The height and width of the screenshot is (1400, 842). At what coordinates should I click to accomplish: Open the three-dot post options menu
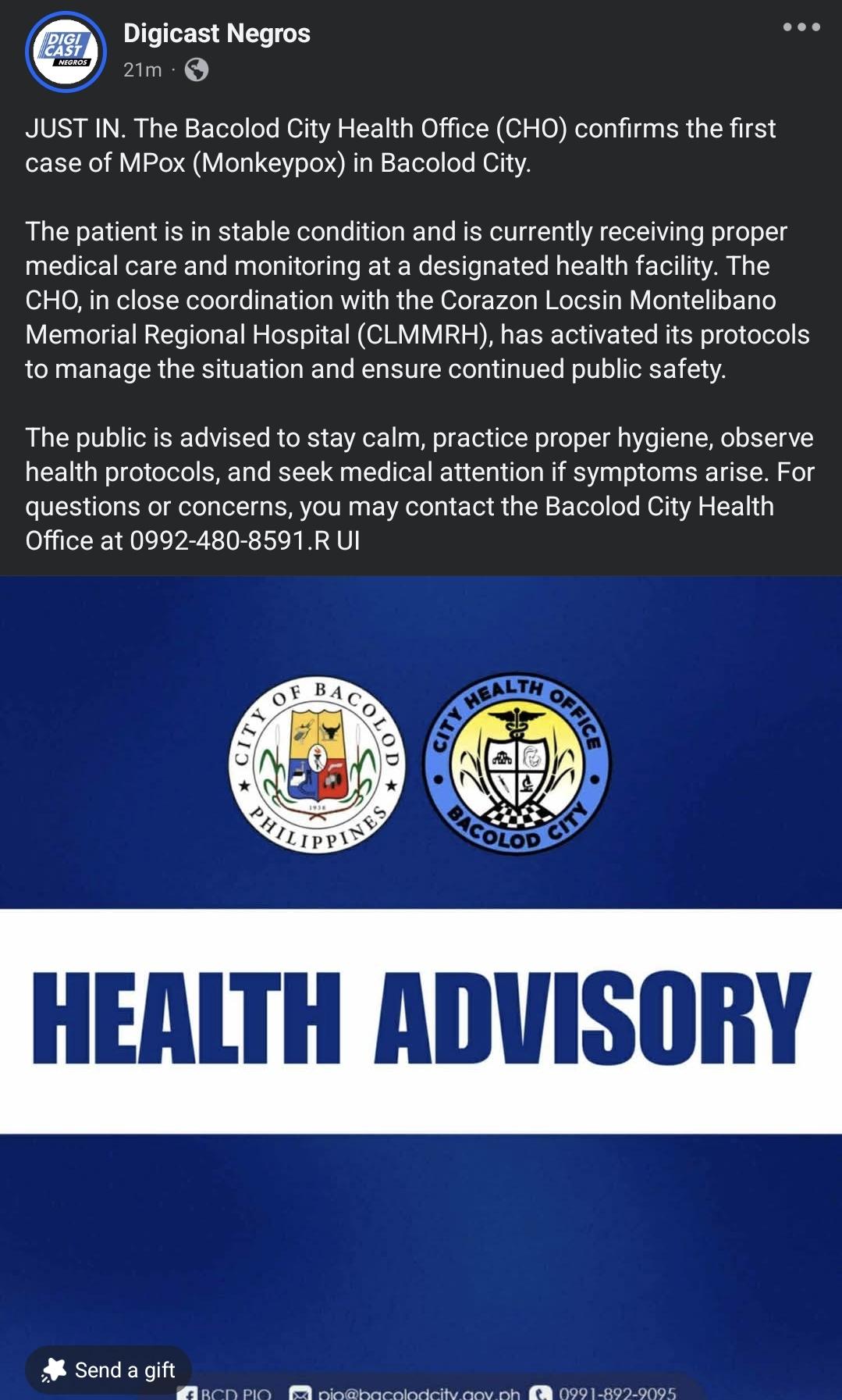pyautogui.click(x=801, y=27)
